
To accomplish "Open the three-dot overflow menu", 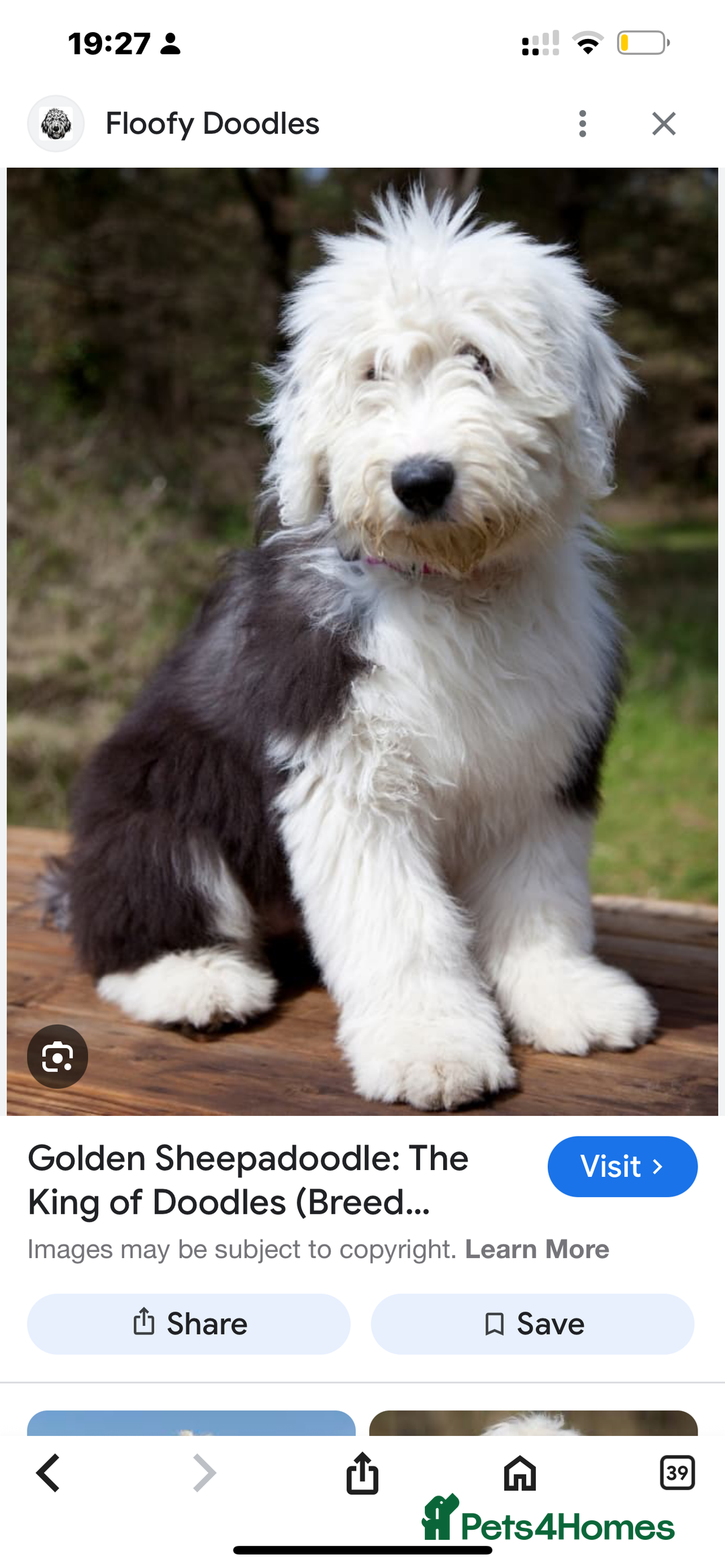I will pos(583,123).
